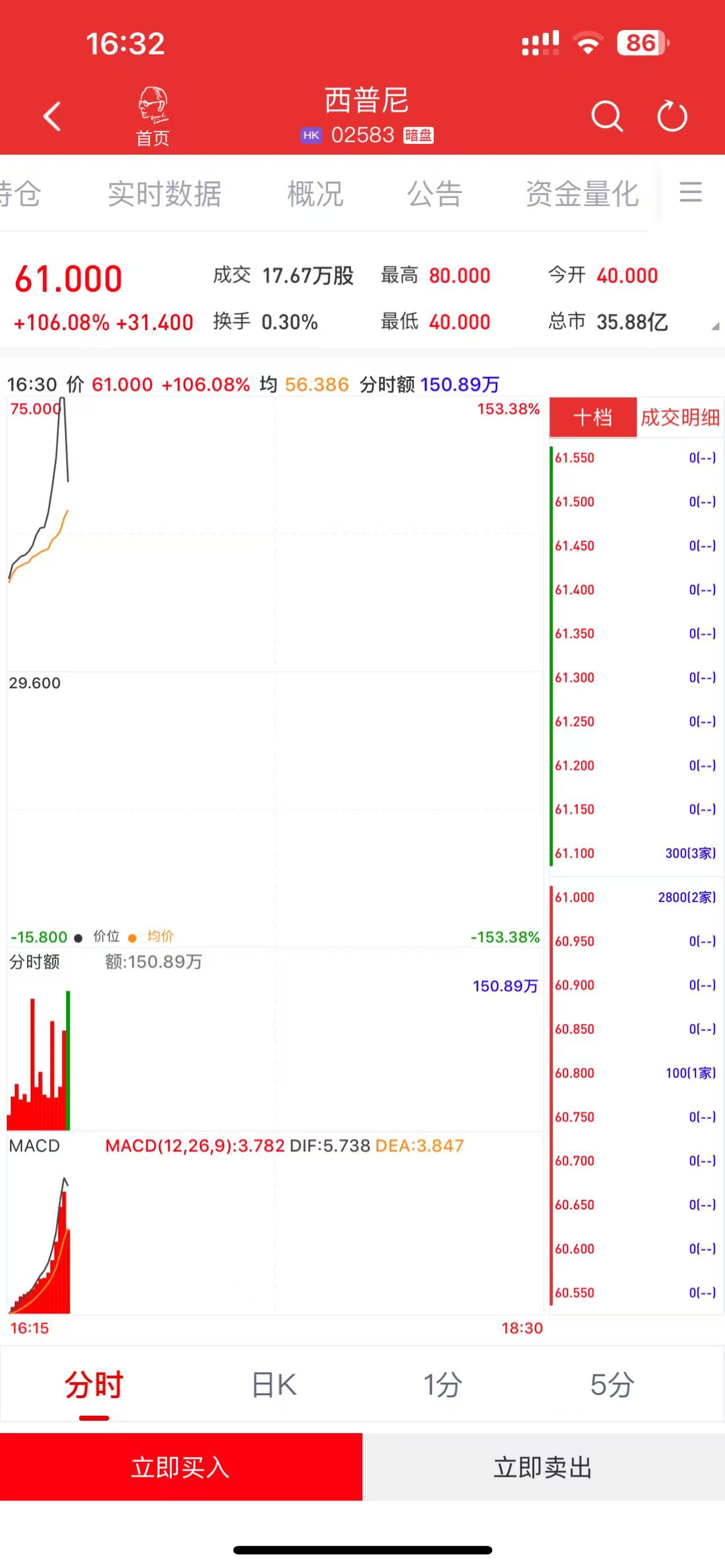Tap 立即买入 to buy now
The image size is (725, 1568).
pyautogui.click(x=181, y=1467)
